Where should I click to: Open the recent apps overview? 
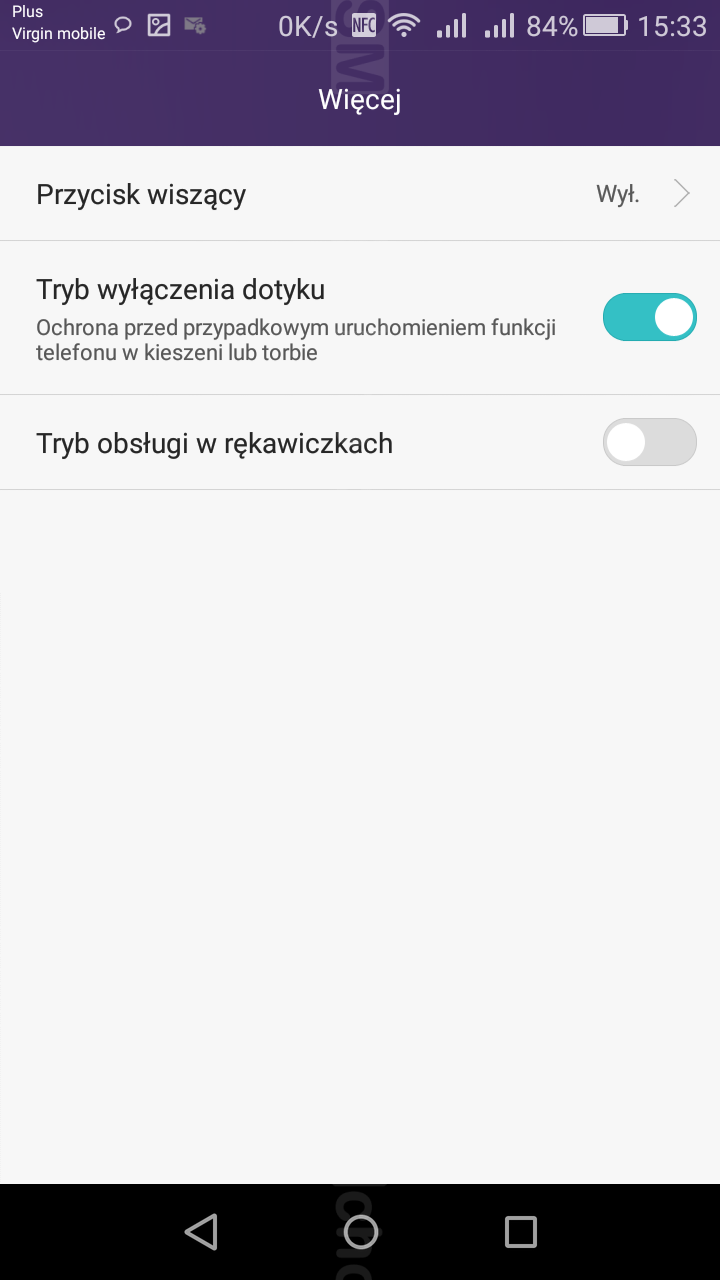click(x=520, y=1232)
